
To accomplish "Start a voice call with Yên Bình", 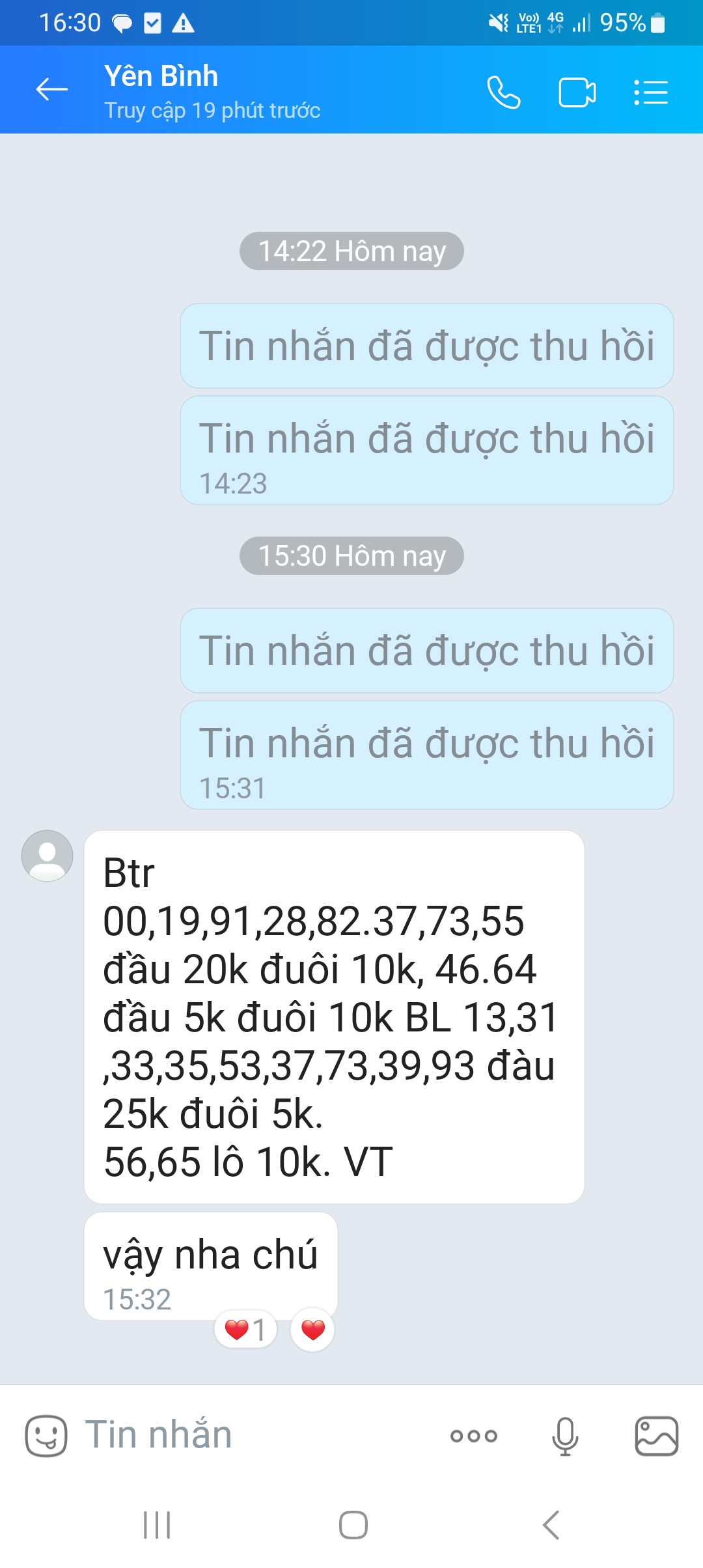I will (504, 92).
